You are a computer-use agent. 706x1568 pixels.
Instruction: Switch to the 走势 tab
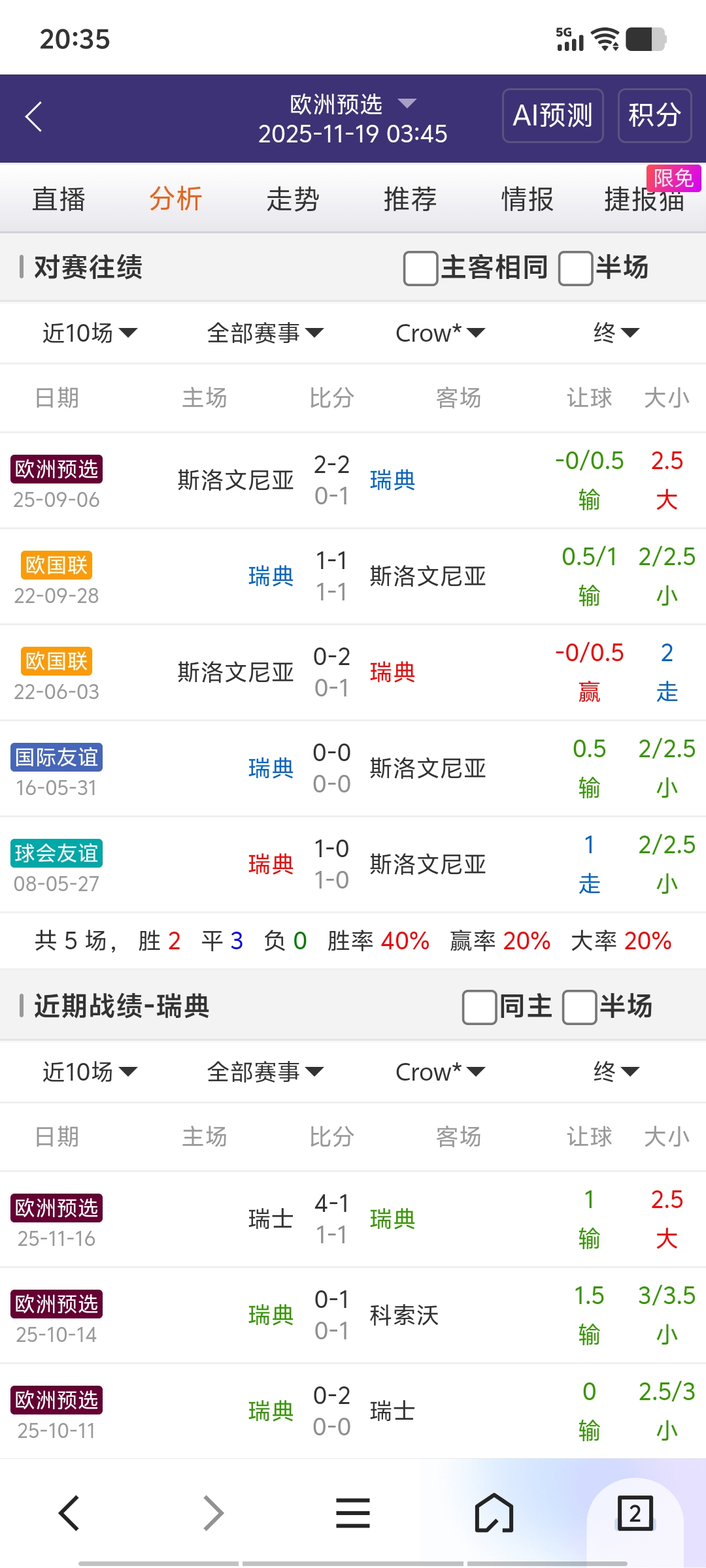293,199
